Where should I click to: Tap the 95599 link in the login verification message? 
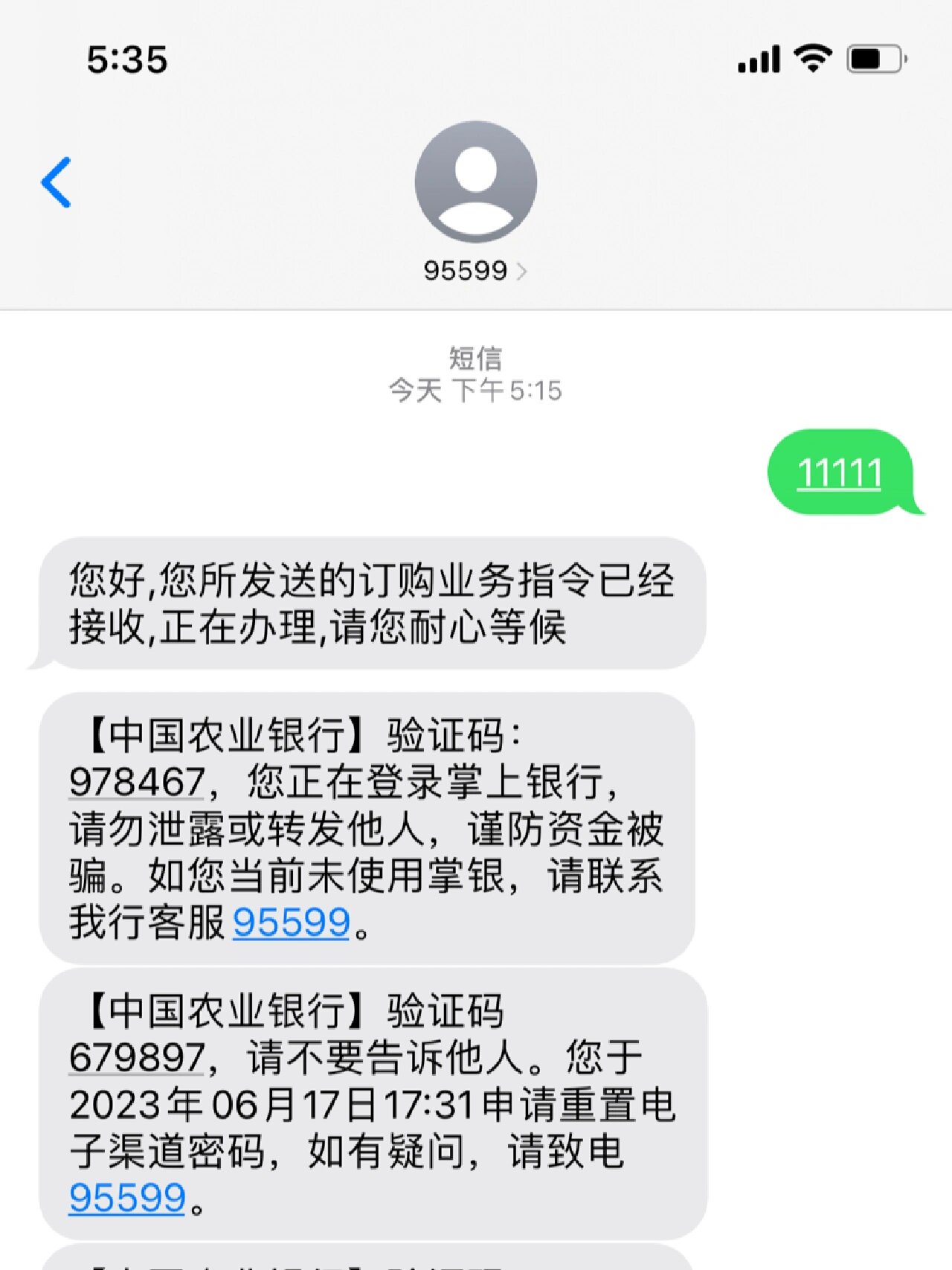[x=292, y=923]
